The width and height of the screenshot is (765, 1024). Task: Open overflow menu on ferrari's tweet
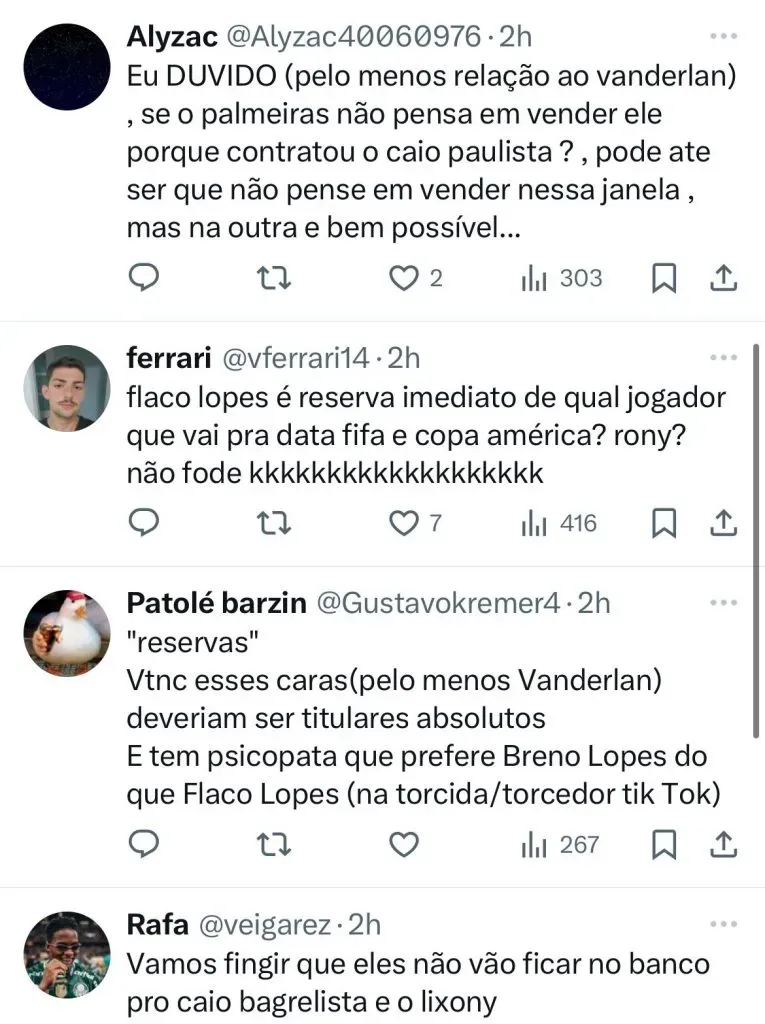[723, 357]
